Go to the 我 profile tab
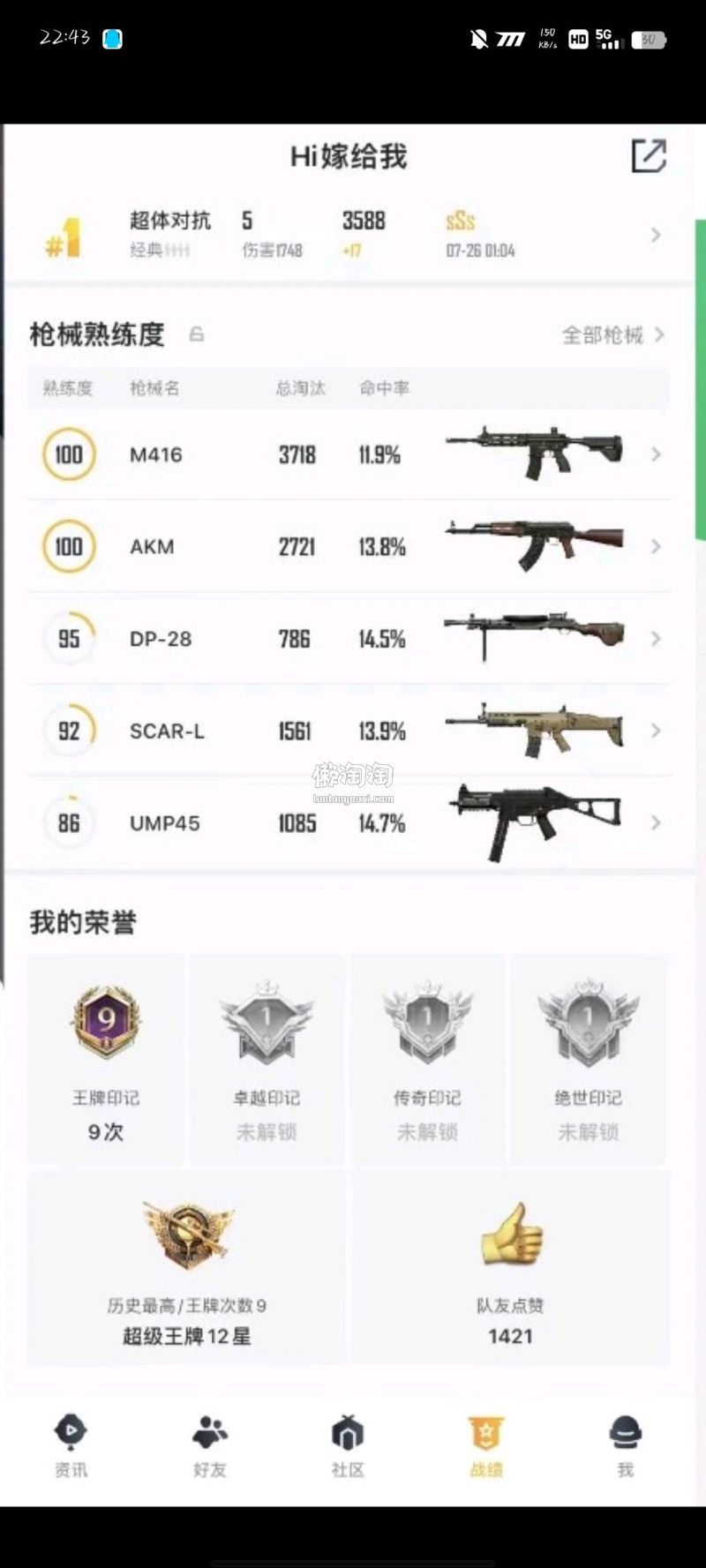Screen dimensions: 706x1568 click(625, 1445)
